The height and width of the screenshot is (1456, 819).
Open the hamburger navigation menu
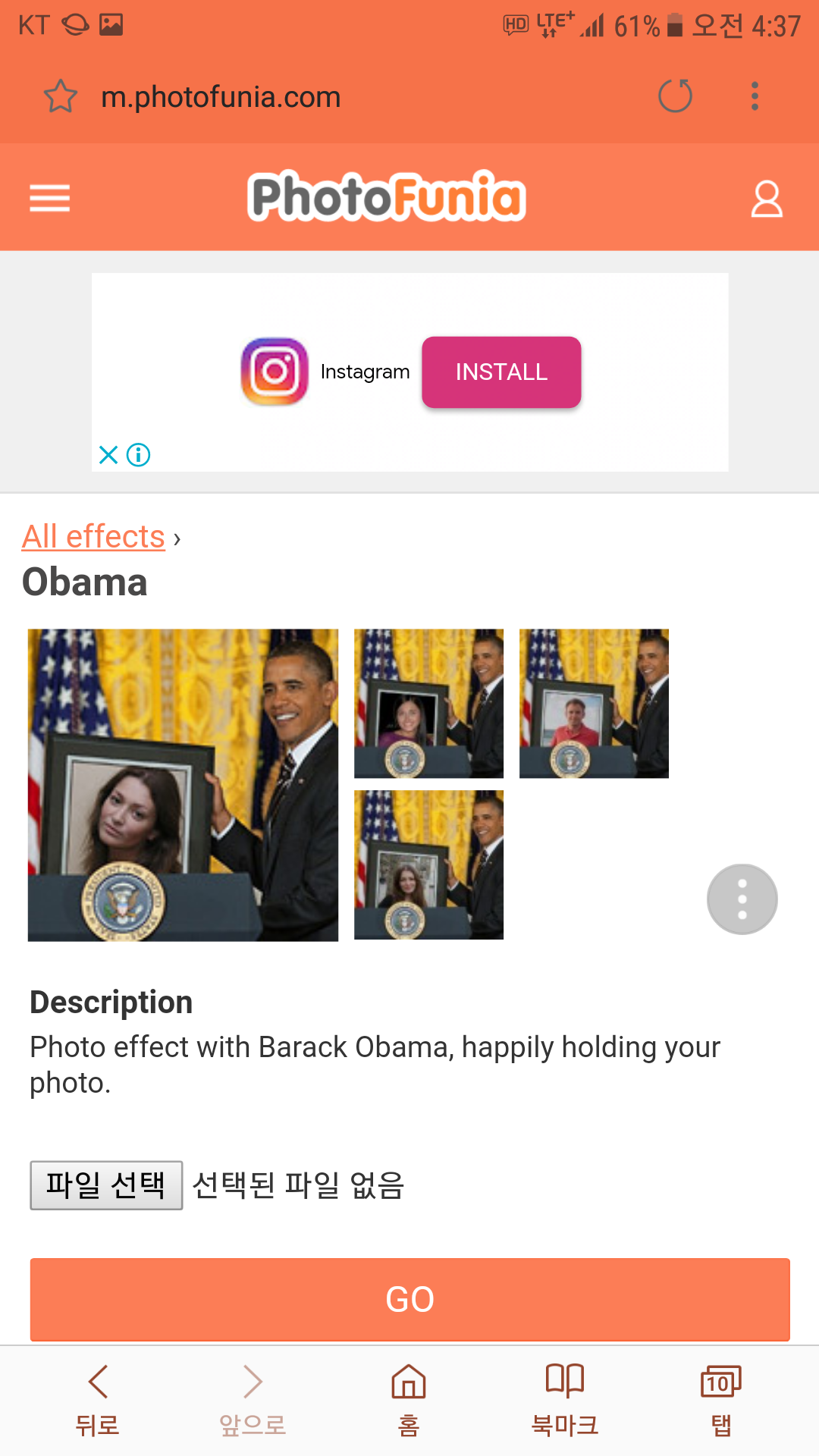(x=49, y=196)
